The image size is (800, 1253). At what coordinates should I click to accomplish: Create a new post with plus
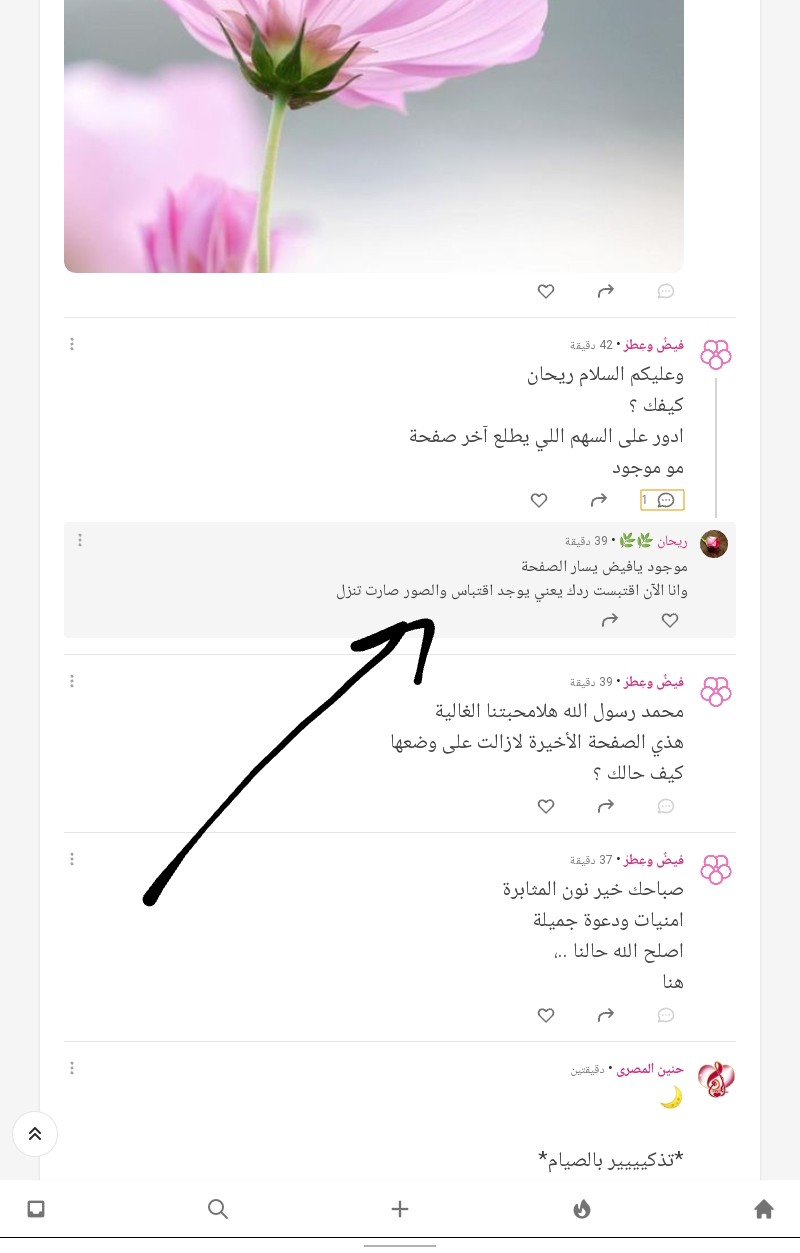400,1210
